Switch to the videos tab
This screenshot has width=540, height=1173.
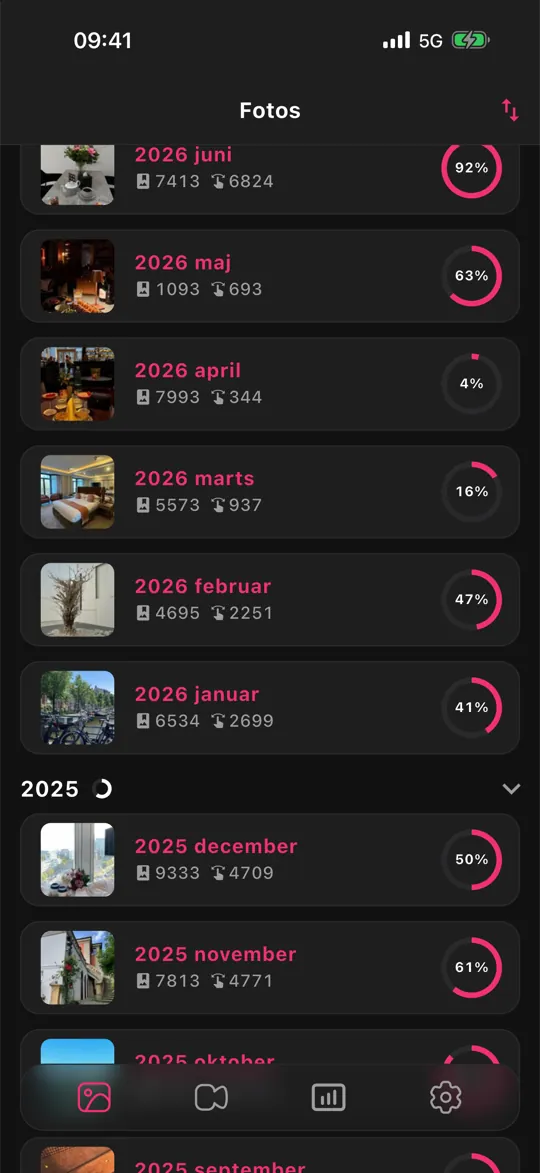(210, 1097)
